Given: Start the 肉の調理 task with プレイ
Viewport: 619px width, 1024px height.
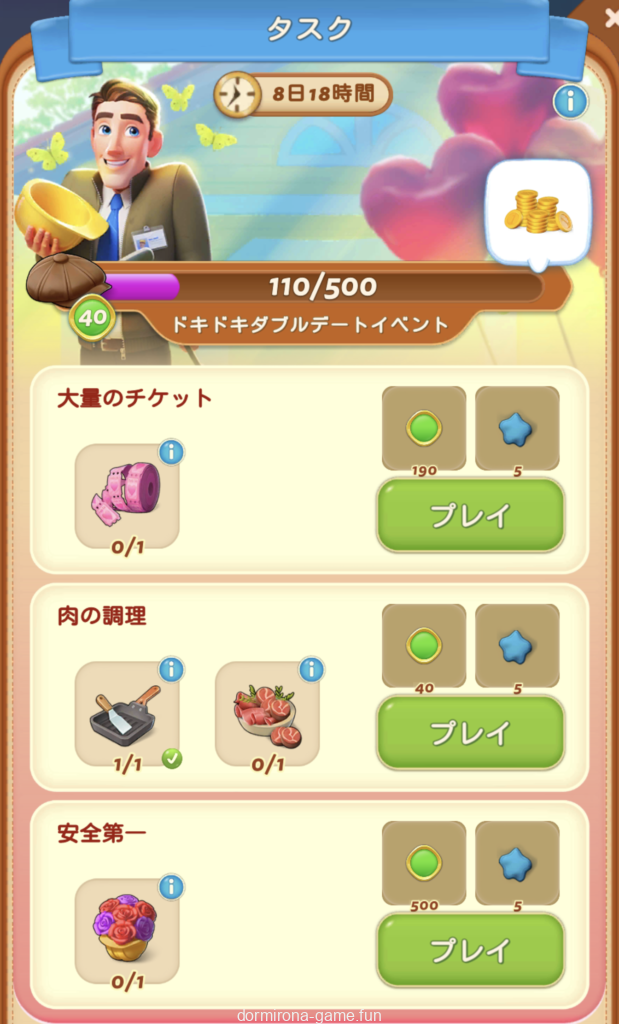Looking at the screenshot, I should click(x=470, y=732).
